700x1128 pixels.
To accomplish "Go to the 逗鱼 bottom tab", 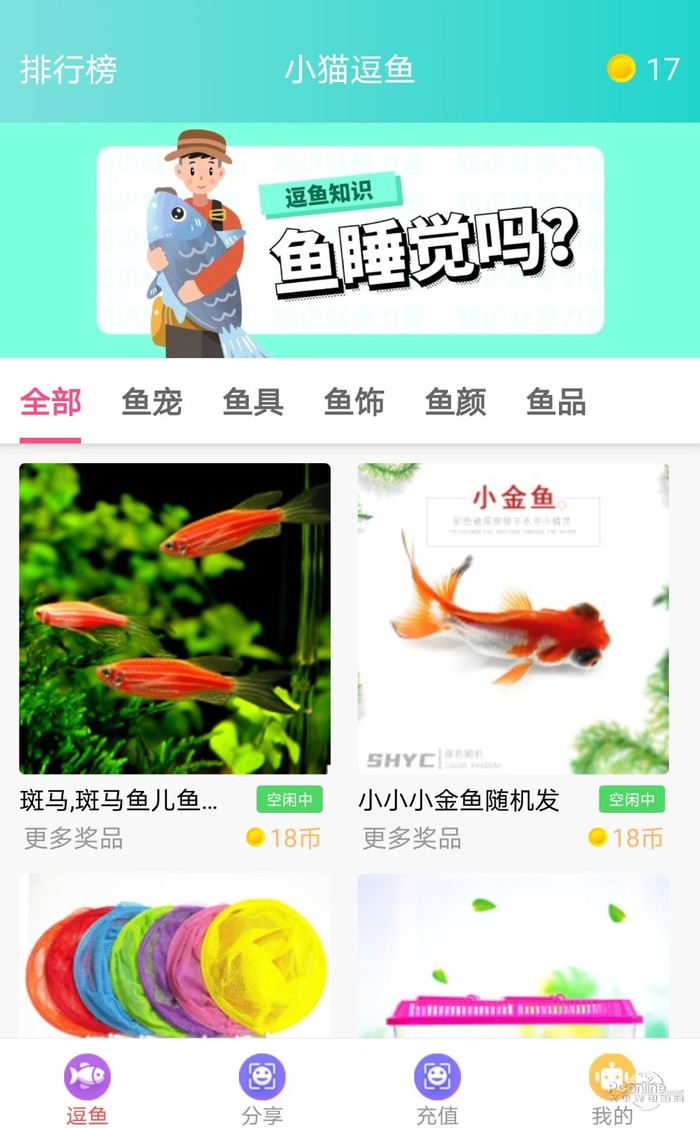I will (x=87, y=1088).
